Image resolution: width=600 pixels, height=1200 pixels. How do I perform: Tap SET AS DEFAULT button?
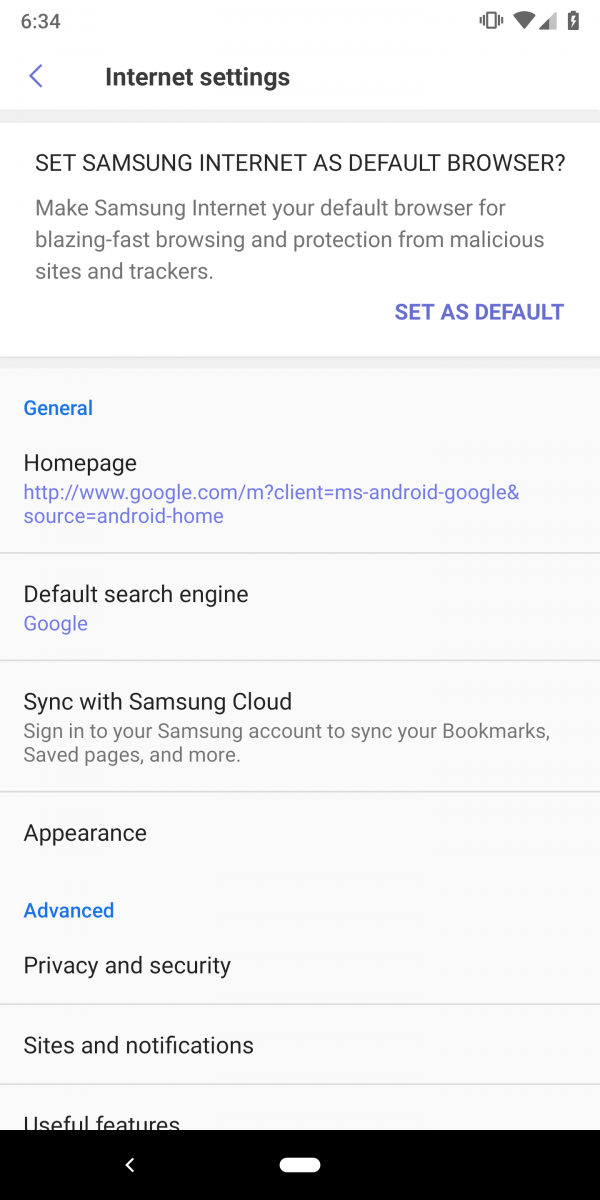pyautogui.click(x=479, y=312)
